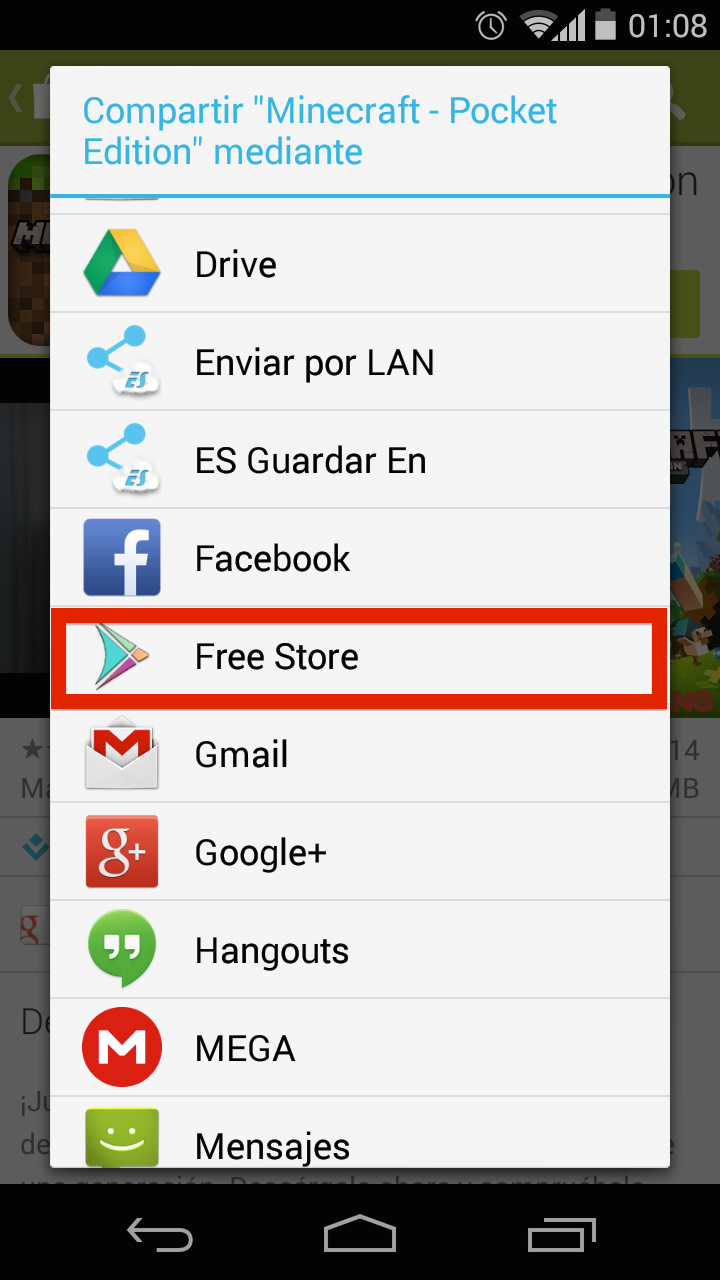Open Free Store share option
720x1280 pixels.
(x=360, y=656)
